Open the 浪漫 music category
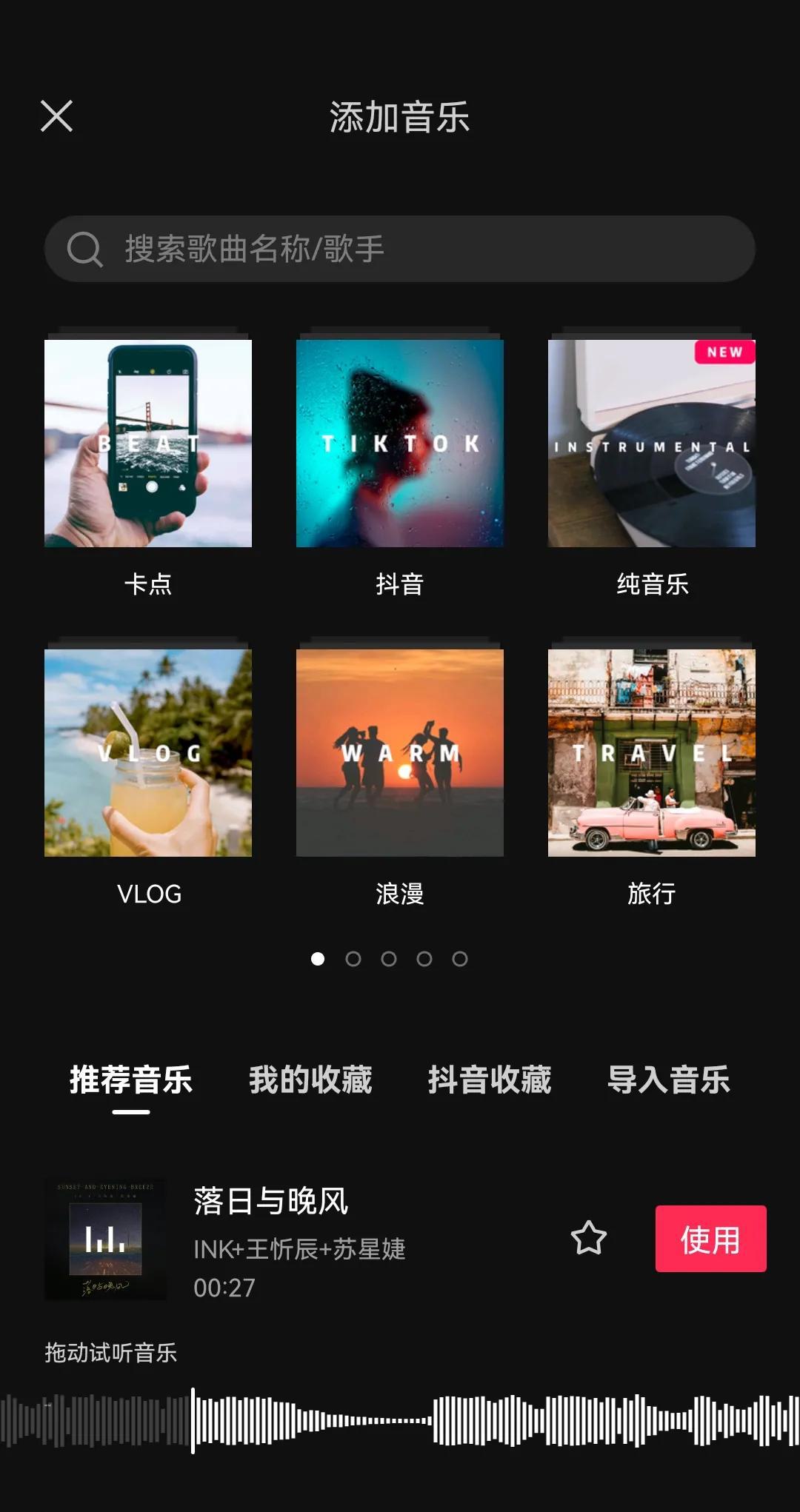 point(400,753)
